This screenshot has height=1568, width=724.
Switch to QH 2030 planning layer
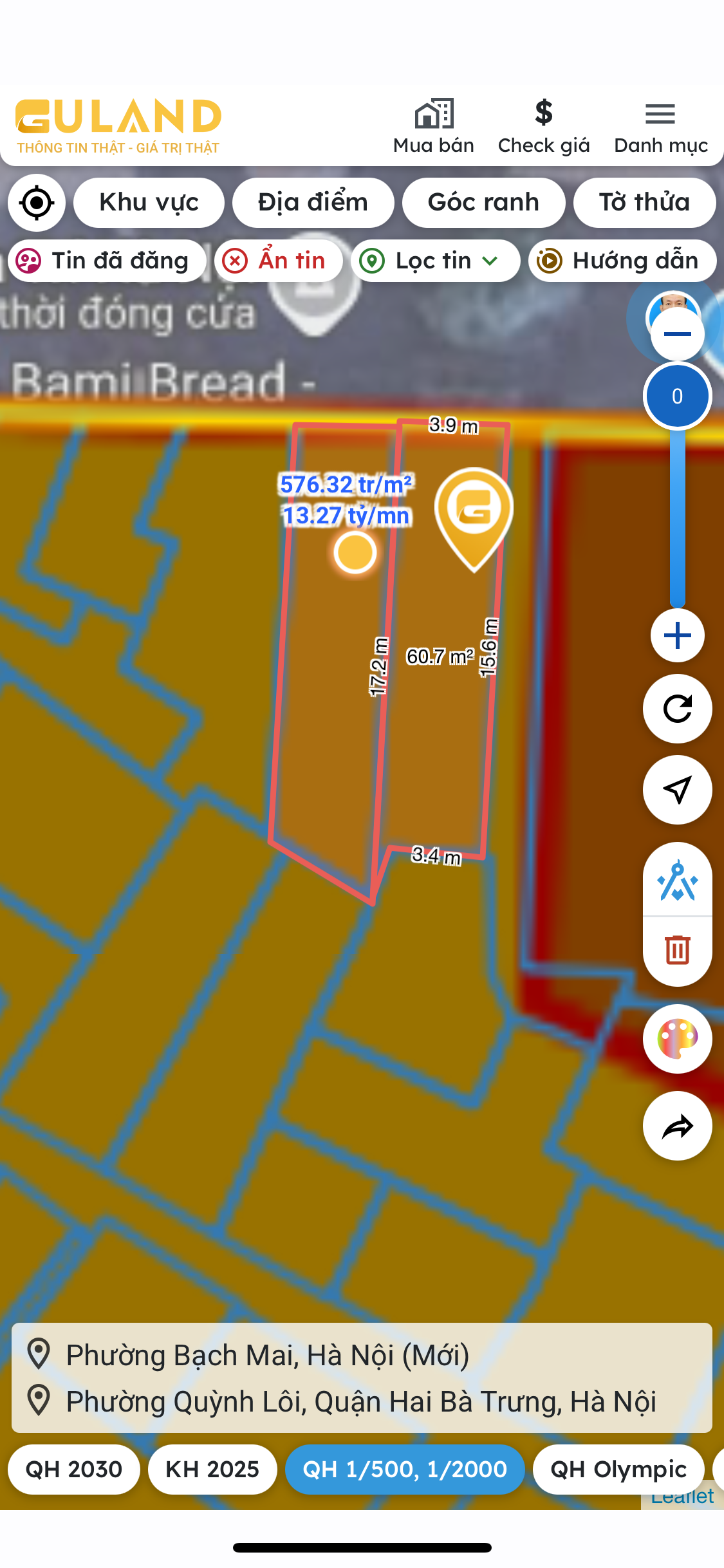(74, 1470)
